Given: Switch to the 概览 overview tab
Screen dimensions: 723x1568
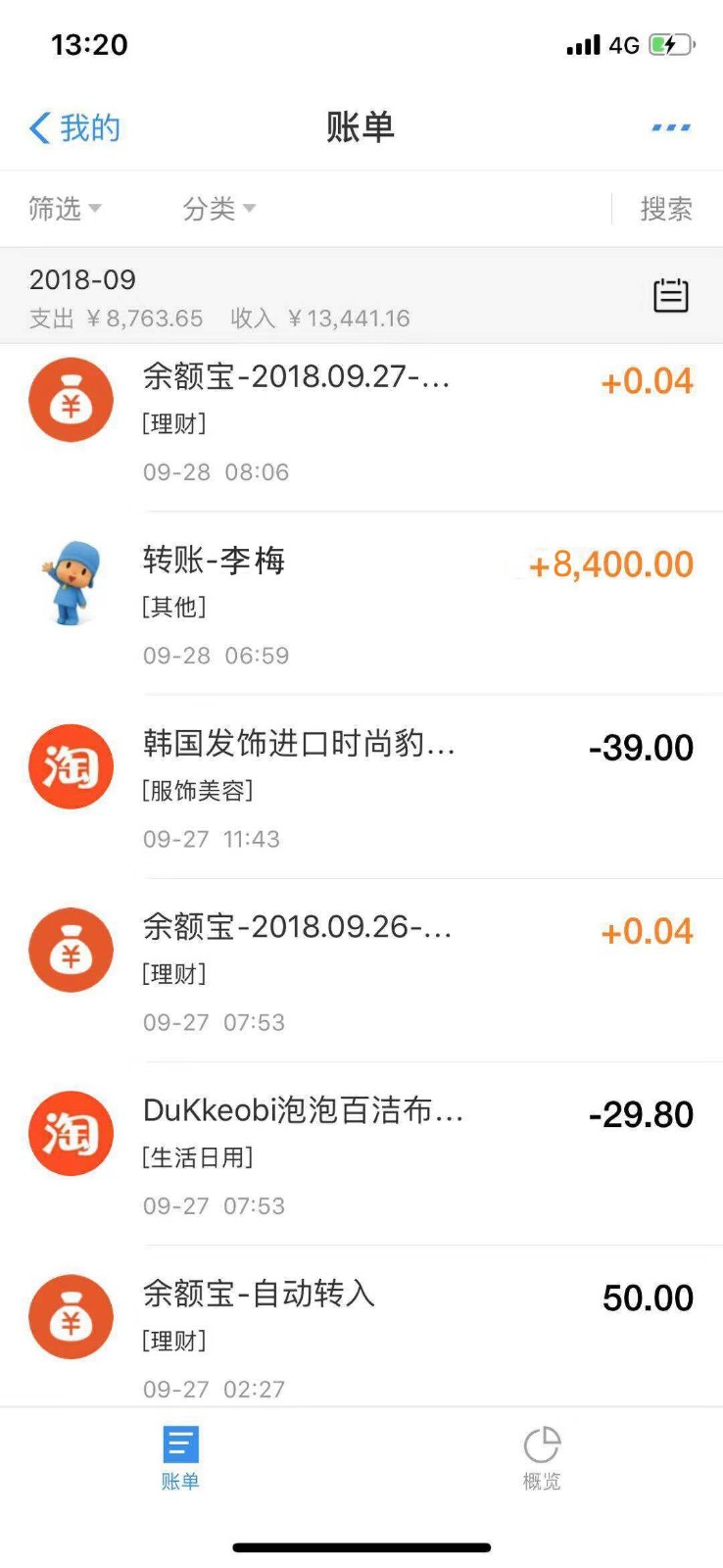Looking at the screenshot, I should coord(542,1457).
